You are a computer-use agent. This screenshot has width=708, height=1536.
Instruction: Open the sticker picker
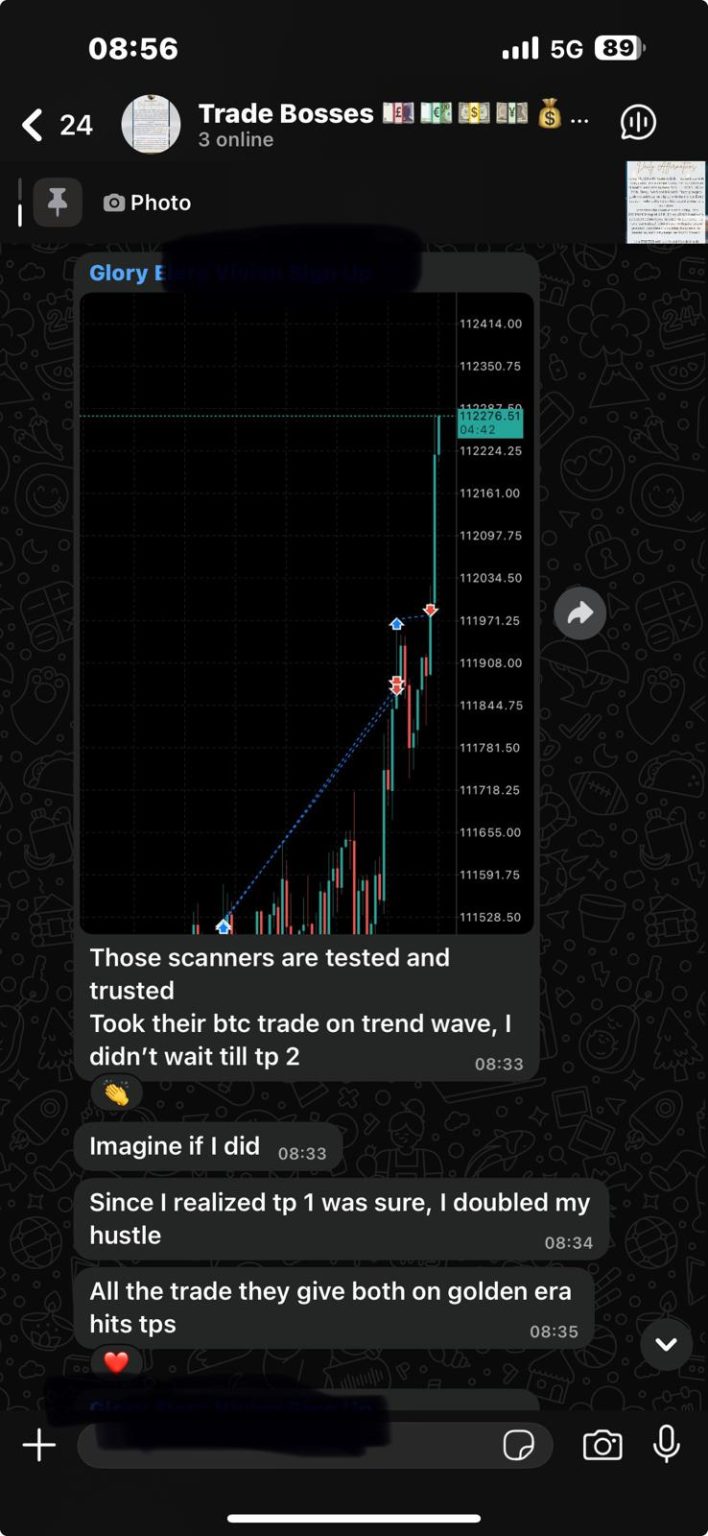pyautogui.click(x=518, y=1445)
